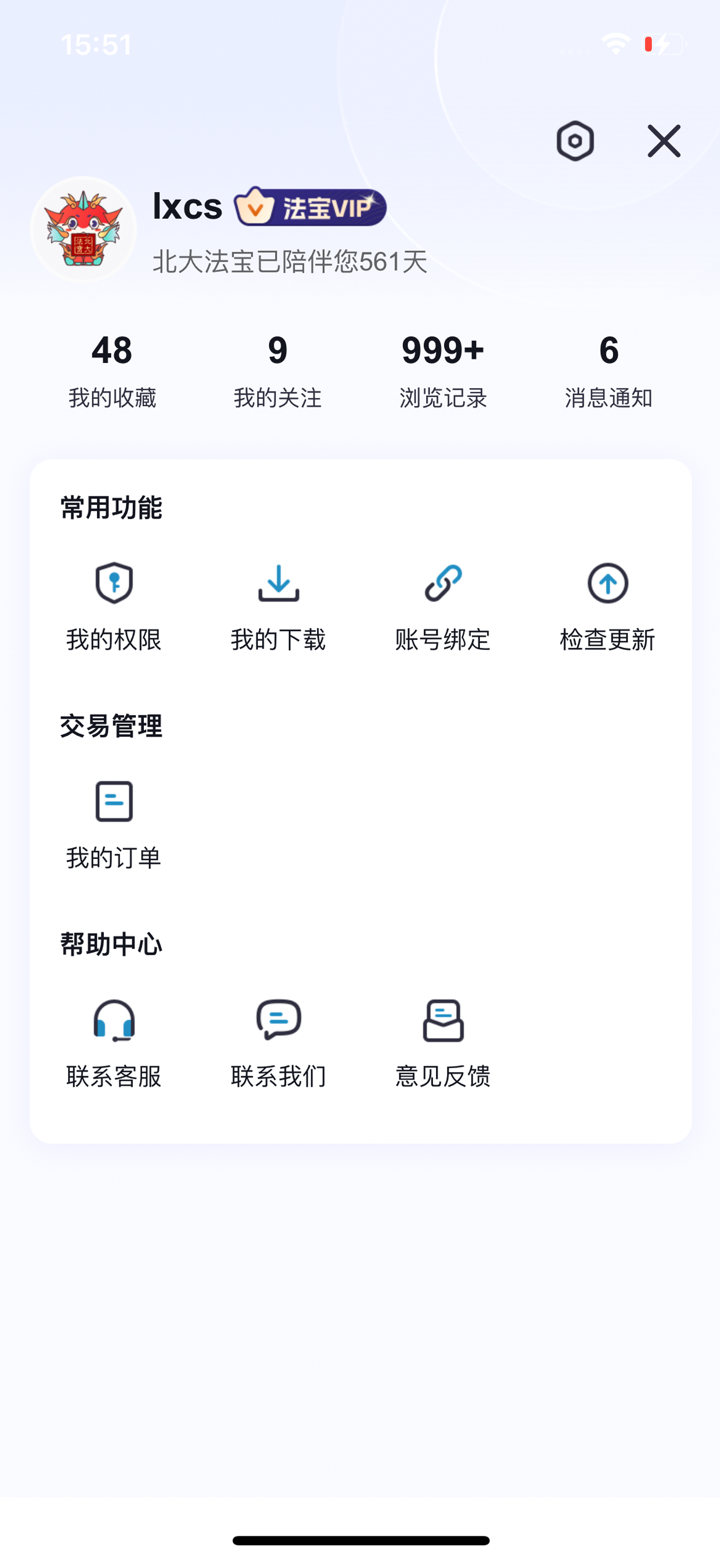Viewport: 720px width, 1558px height.
Task: Open 账号绑定 (Account Binding)
Action: click(x=442, y=605)
